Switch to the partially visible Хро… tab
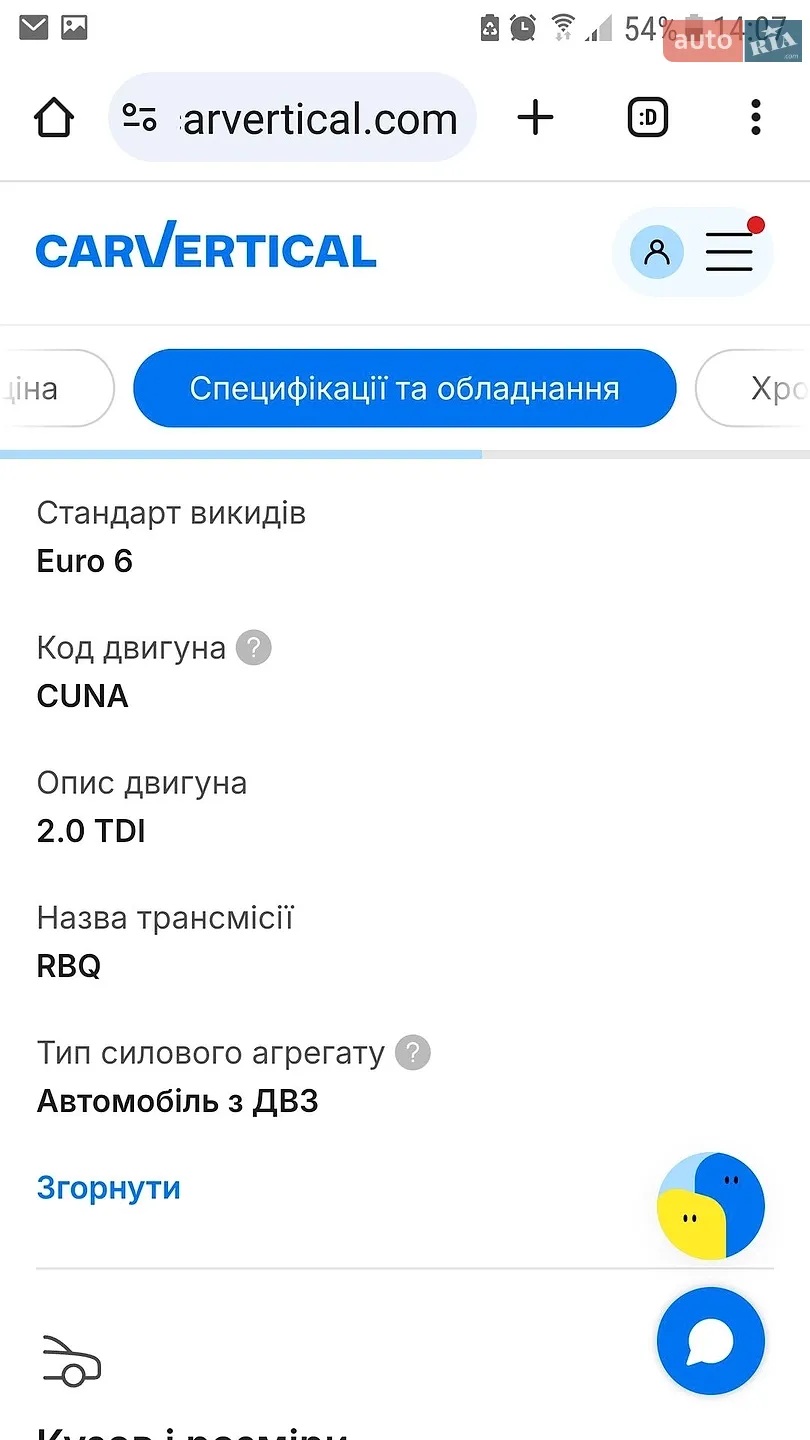 pos(754,388)
